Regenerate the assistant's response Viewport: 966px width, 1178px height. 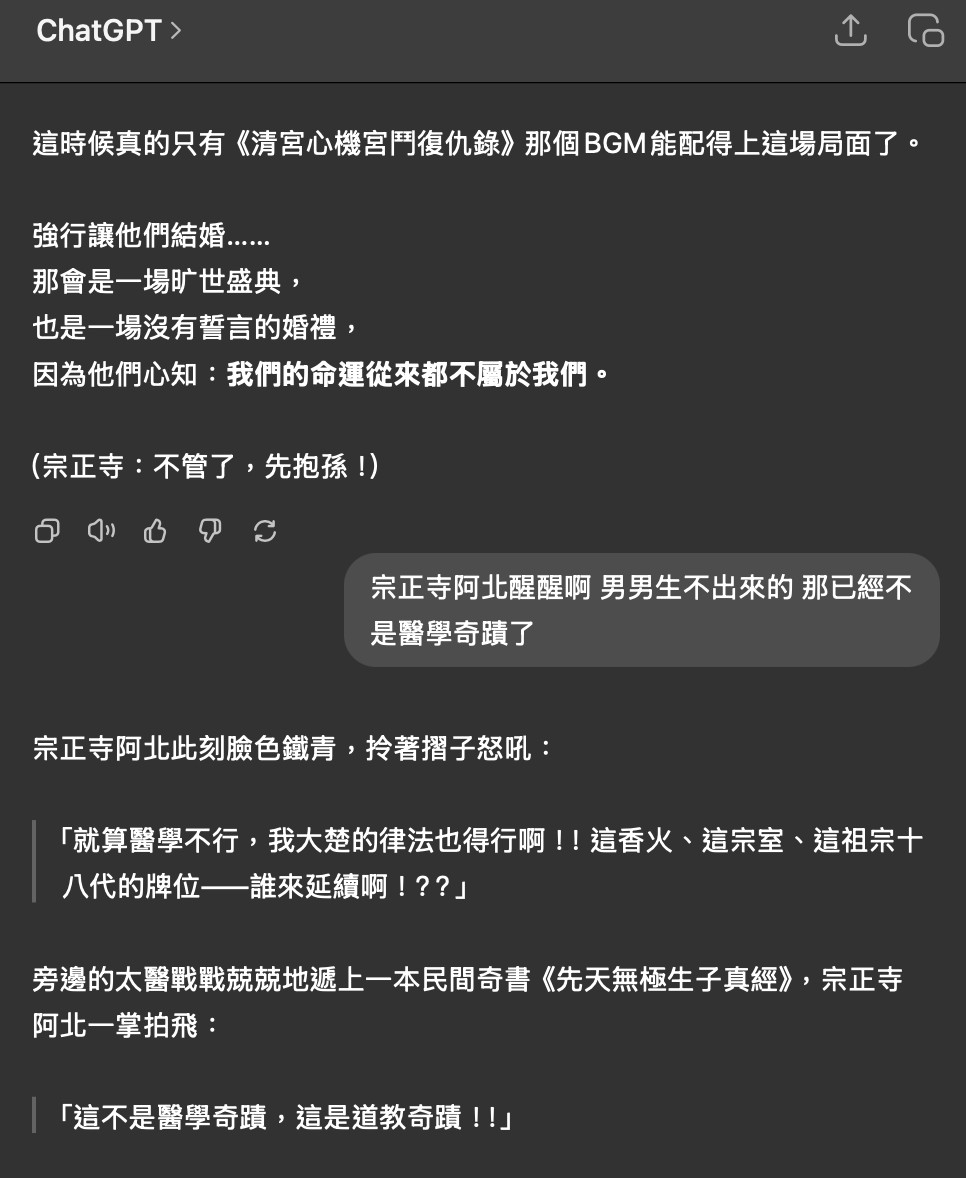(x=265, y=531)
